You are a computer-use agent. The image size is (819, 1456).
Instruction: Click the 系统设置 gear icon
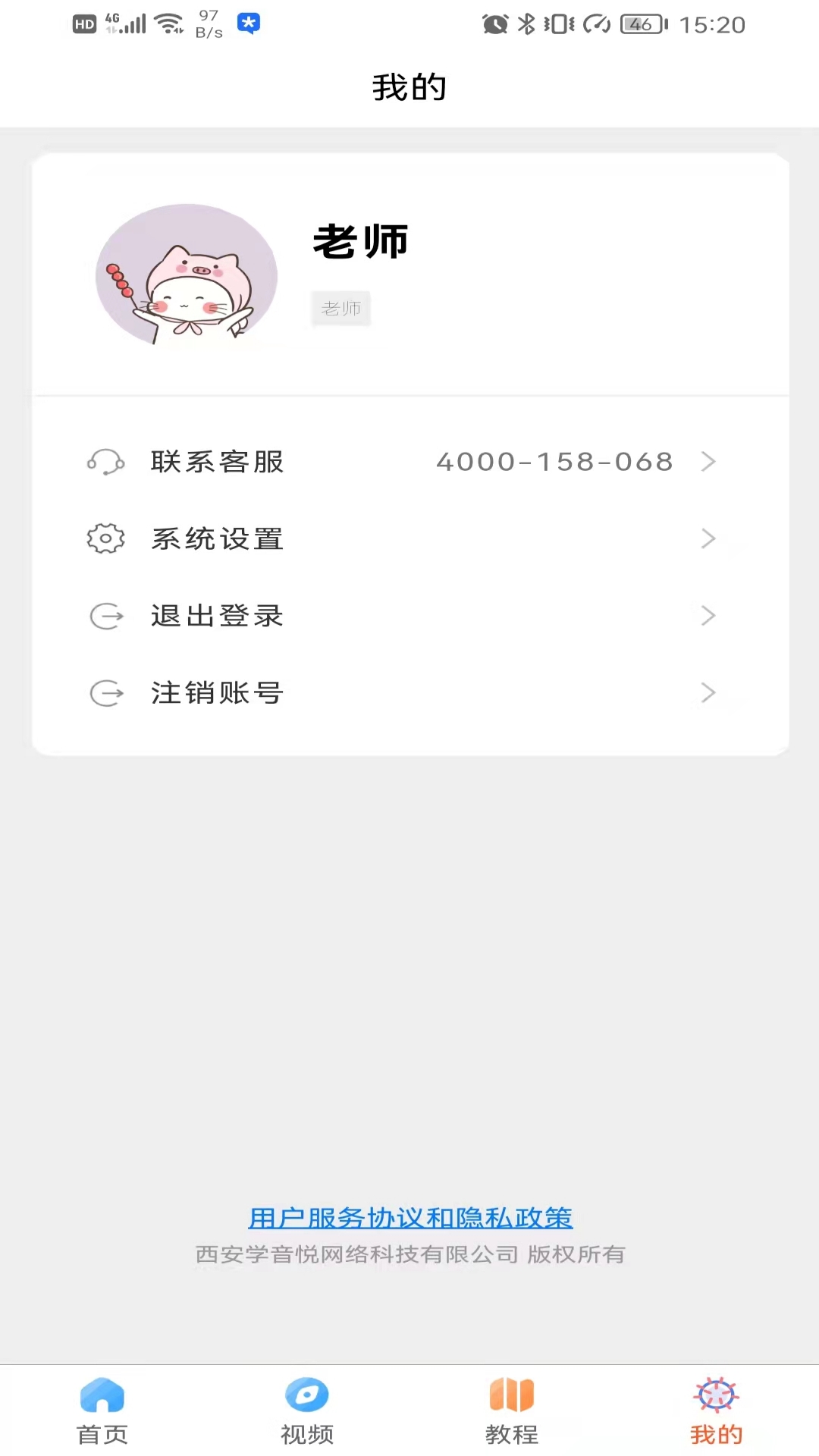pyautogui.click(x=106, y=538)
